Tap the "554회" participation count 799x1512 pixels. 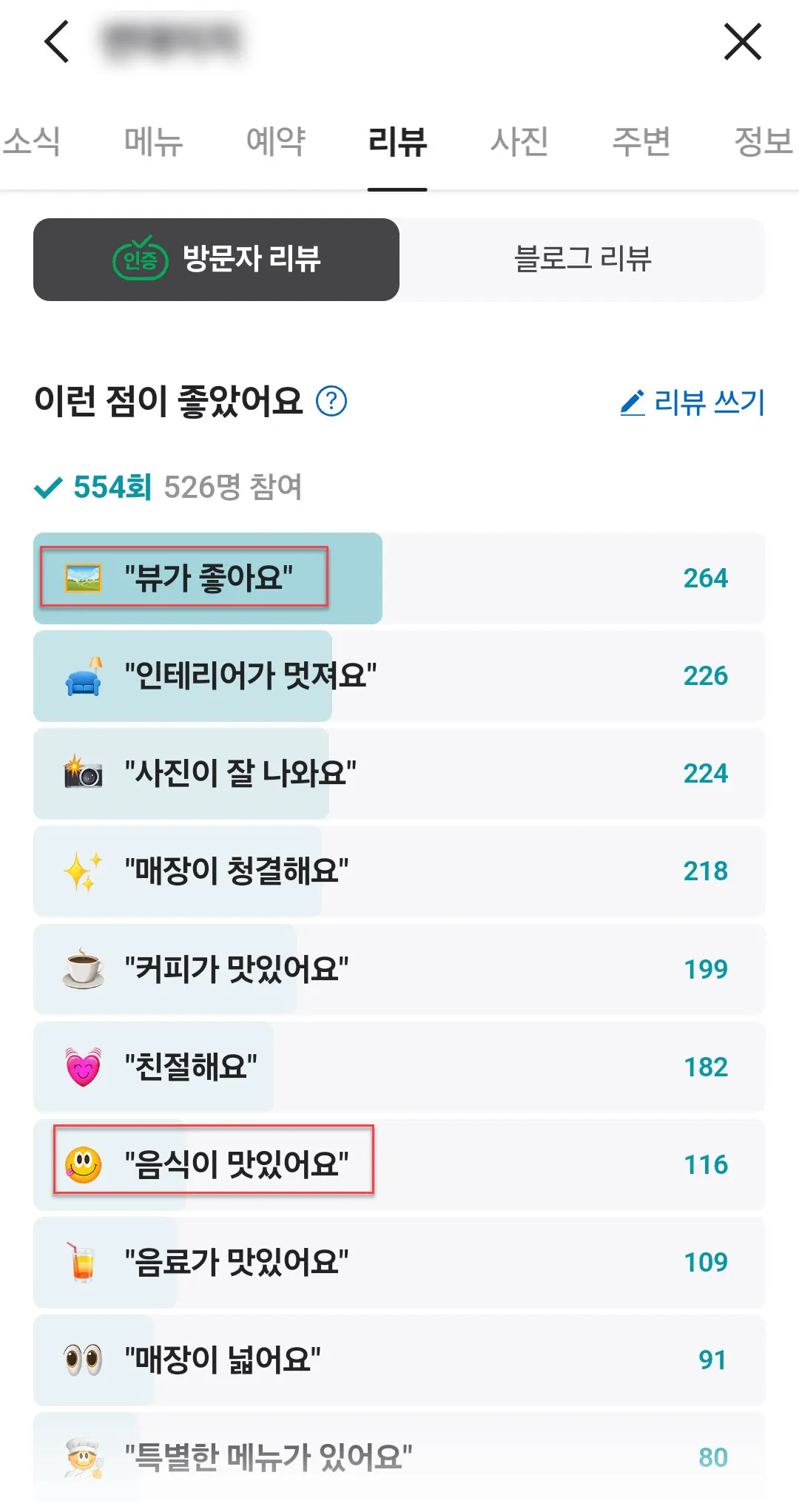[x=111, y=487]
